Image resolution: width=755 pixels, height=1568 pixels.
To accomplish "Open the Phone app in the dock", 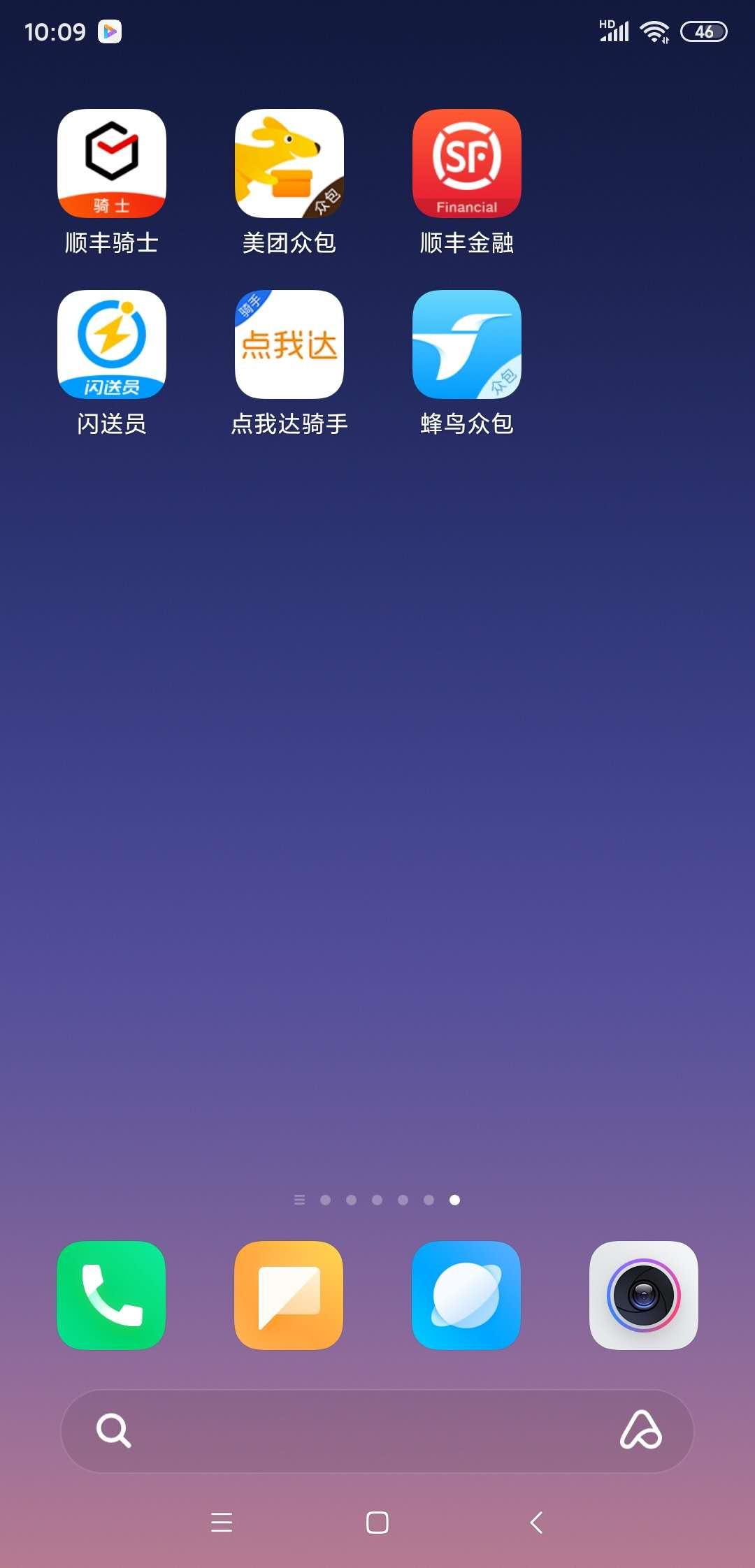I will coord(111,1296).
